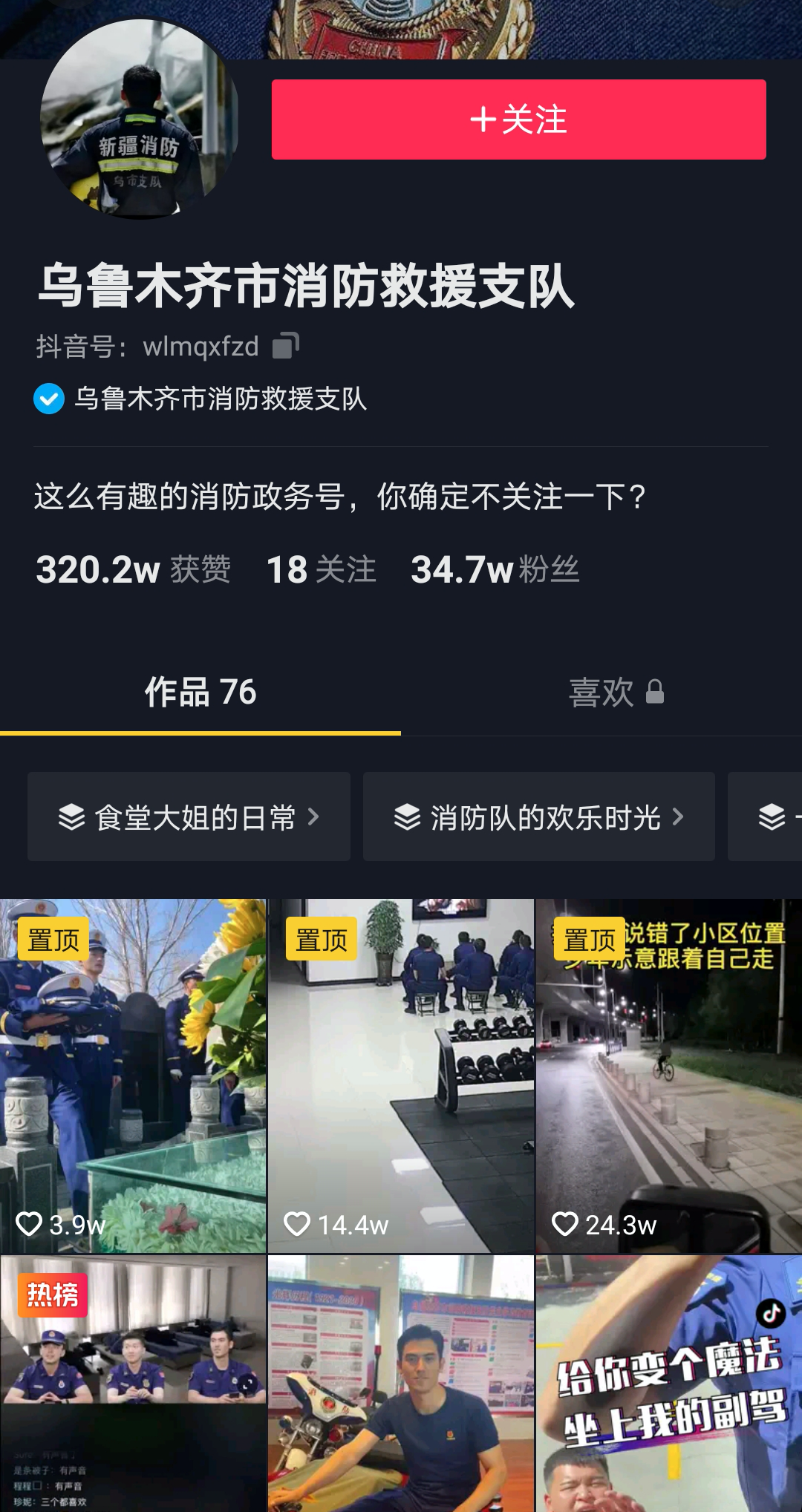Play the video captioned 给你变个魔法
Image resolution: width=802 pixels, height=1512 pixels.
tap(669, 1383)
